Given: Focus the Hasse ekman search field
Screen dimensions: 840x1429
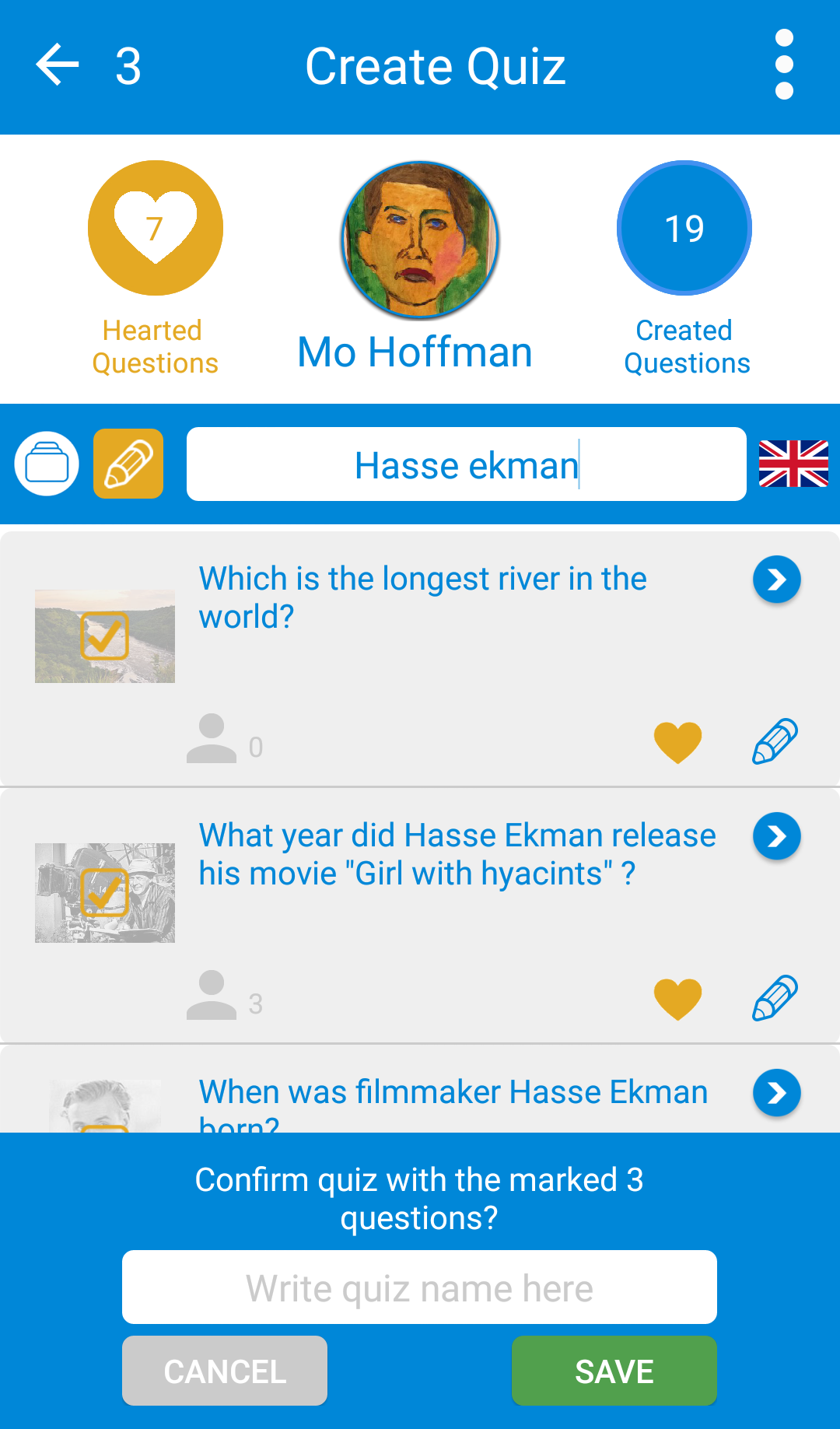Looking at the screenshot, I should point(467,464).
